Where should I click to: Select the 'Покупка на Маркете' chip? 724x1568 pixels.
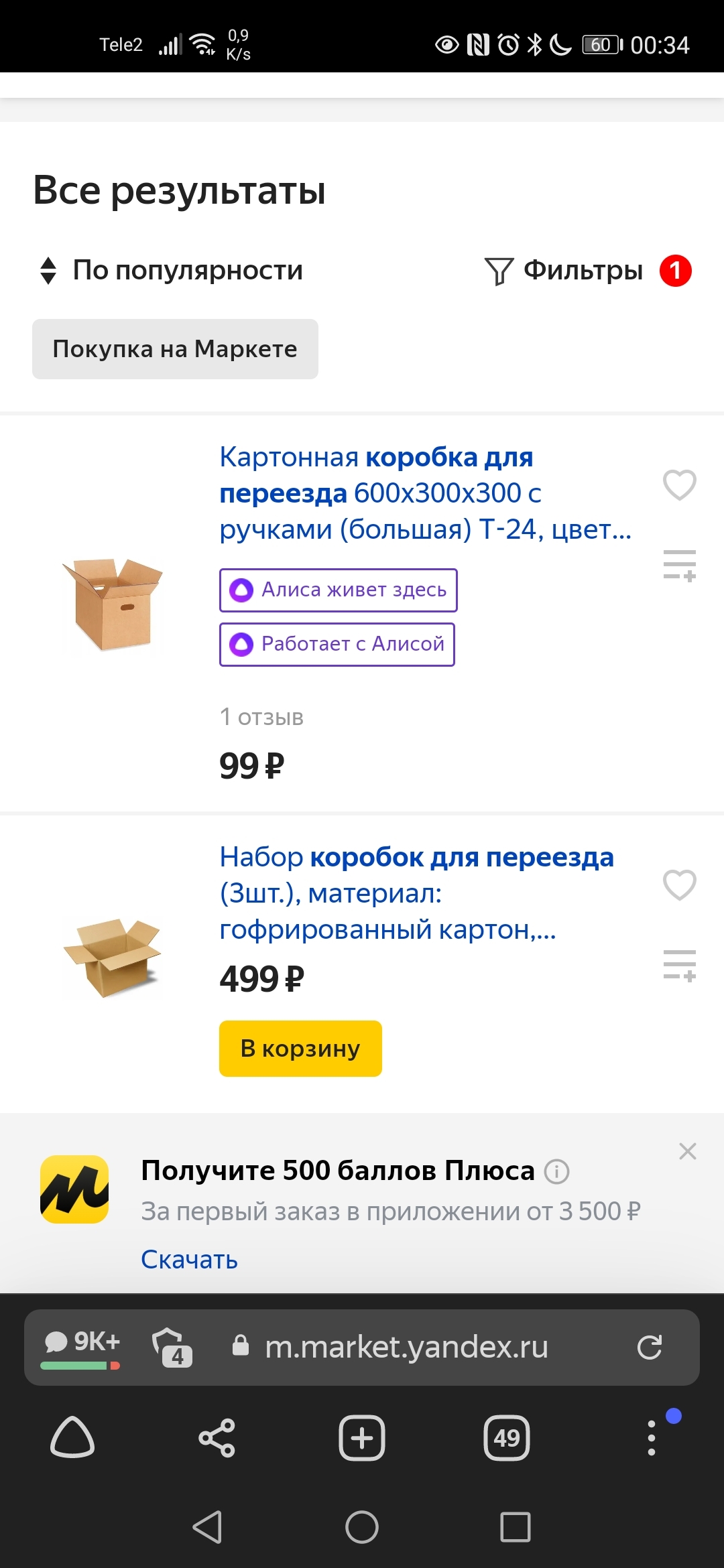(x=175, y=349)
